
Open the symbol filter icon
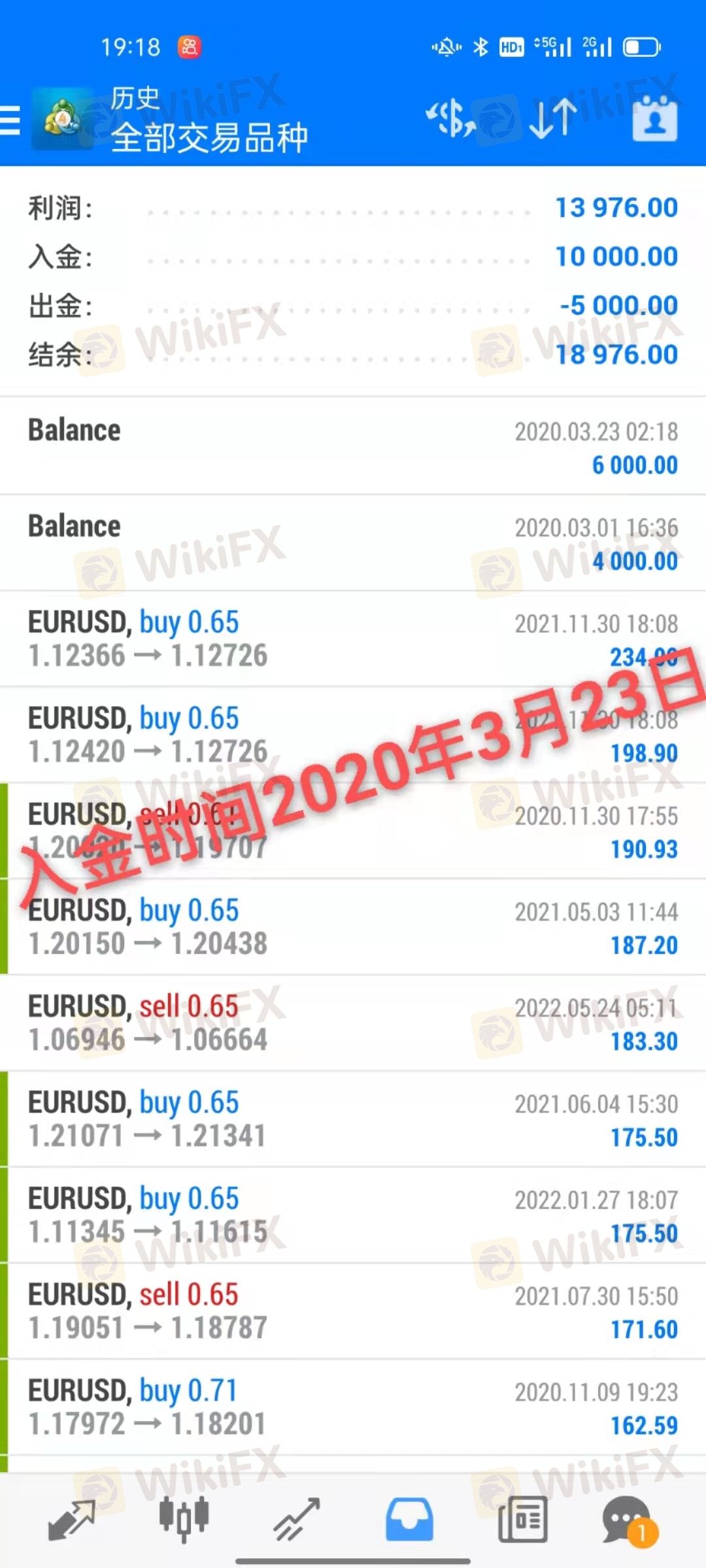click(x=451, y=119)
